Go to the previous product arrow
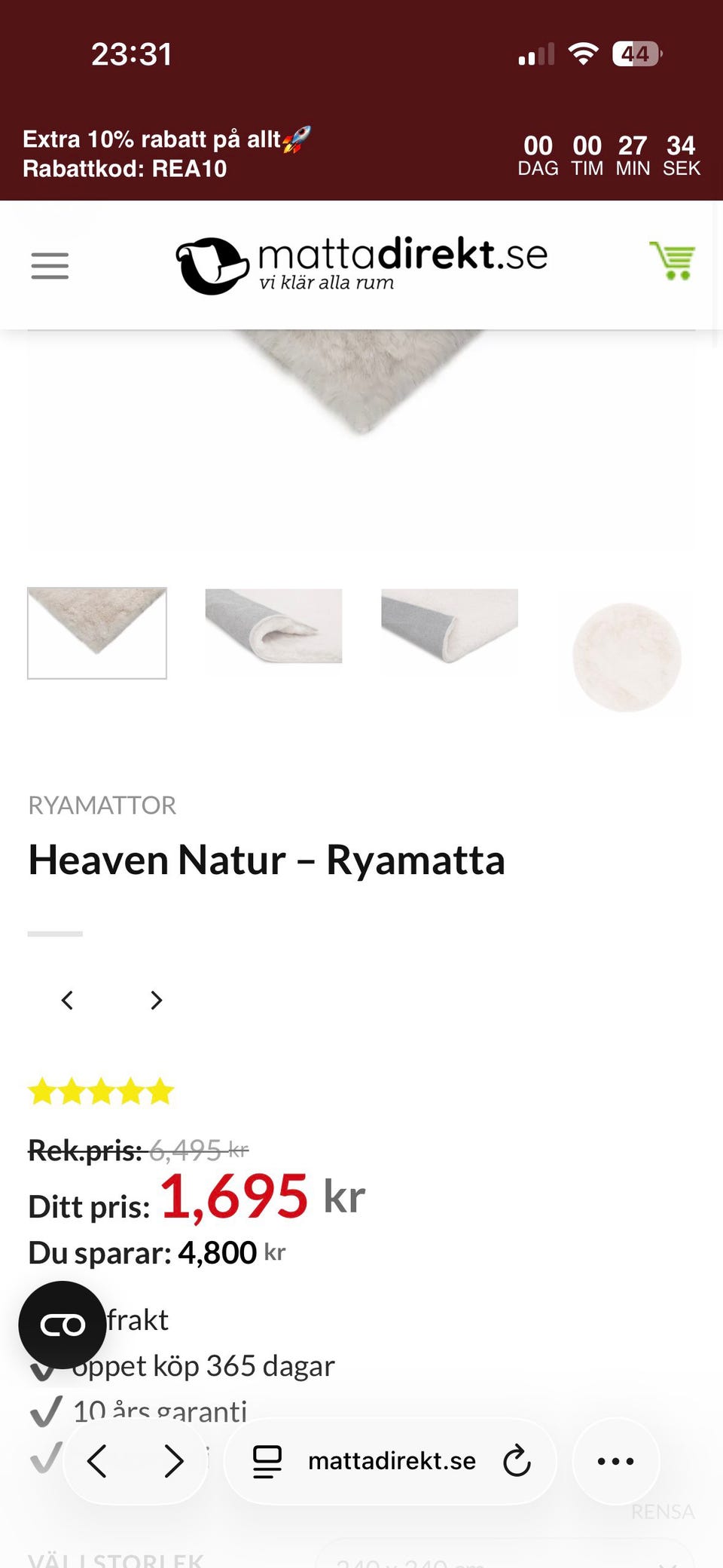 pos(67,1001)
